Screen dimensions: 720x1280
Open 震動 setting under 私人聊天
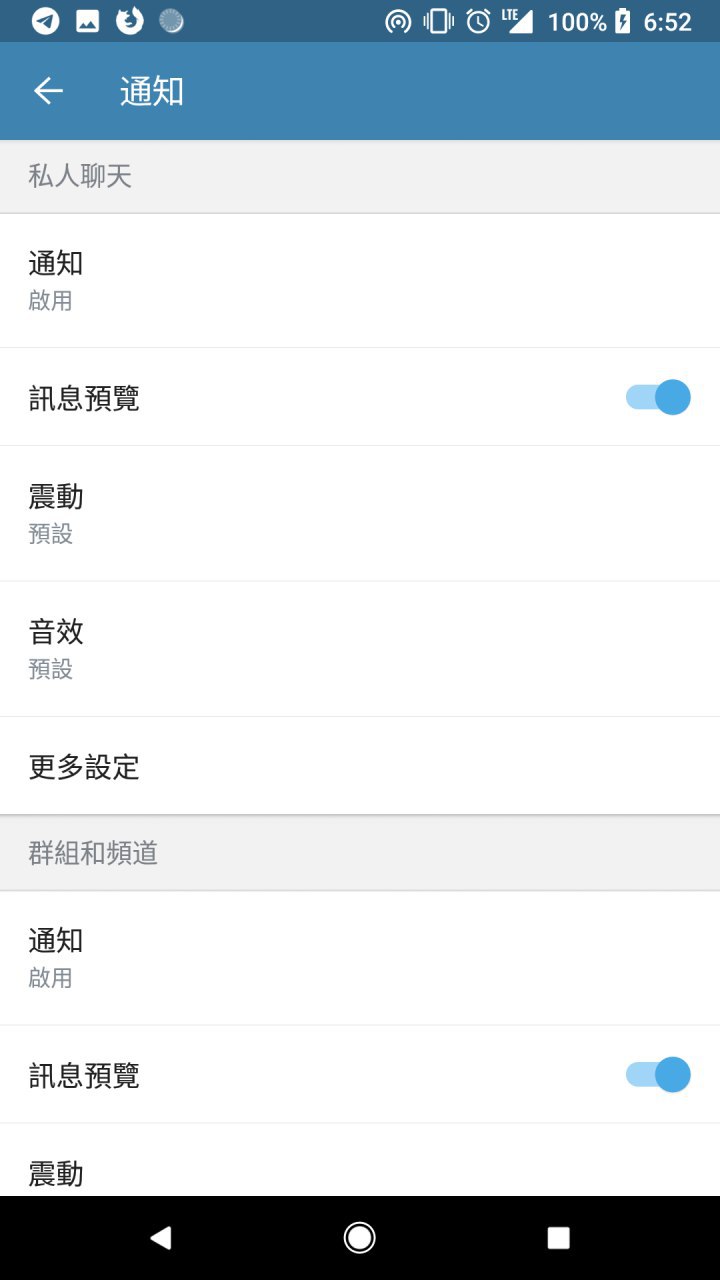(360, 513)
